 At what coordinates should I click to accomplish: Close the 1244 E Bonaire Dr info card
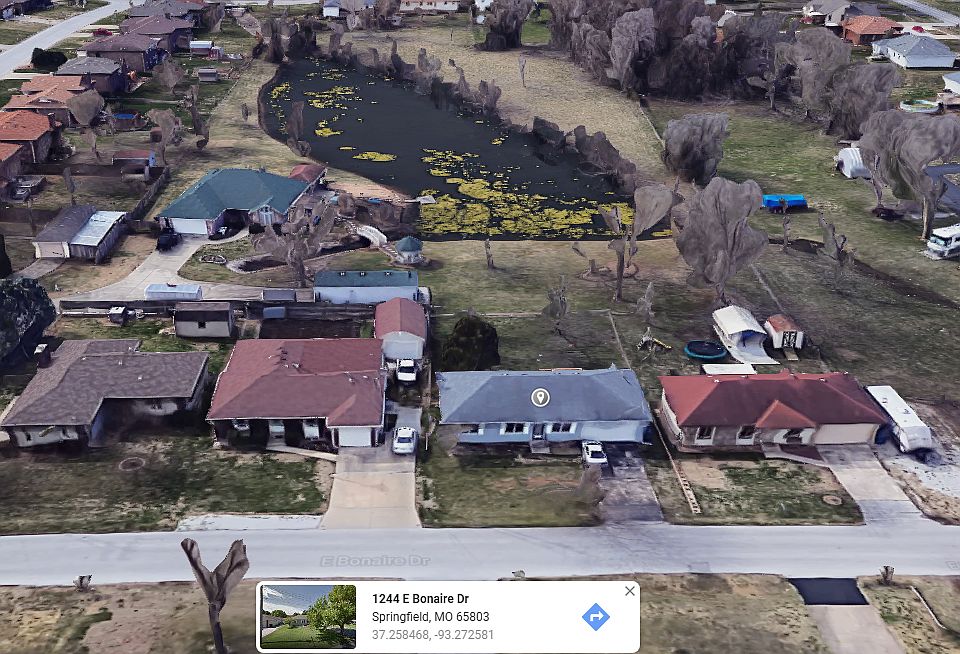629,591
